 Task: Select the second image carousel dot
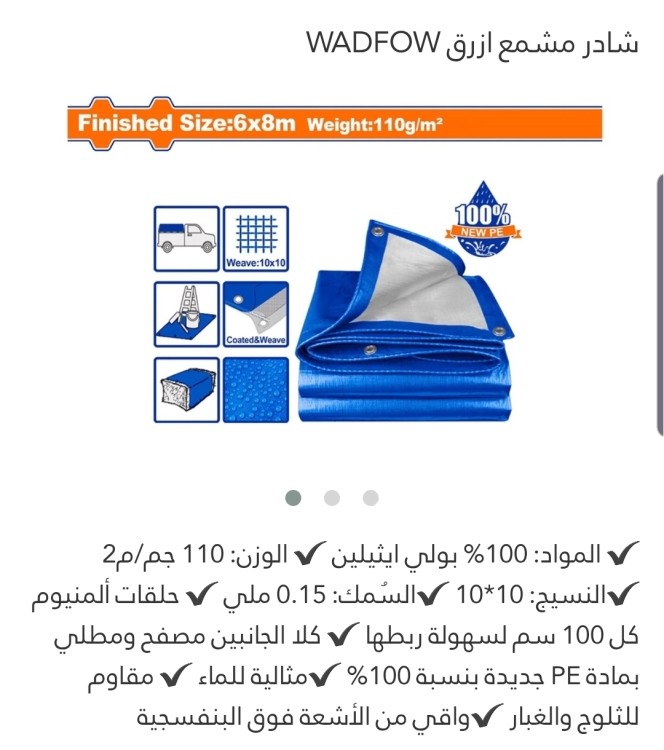(332, 498)
